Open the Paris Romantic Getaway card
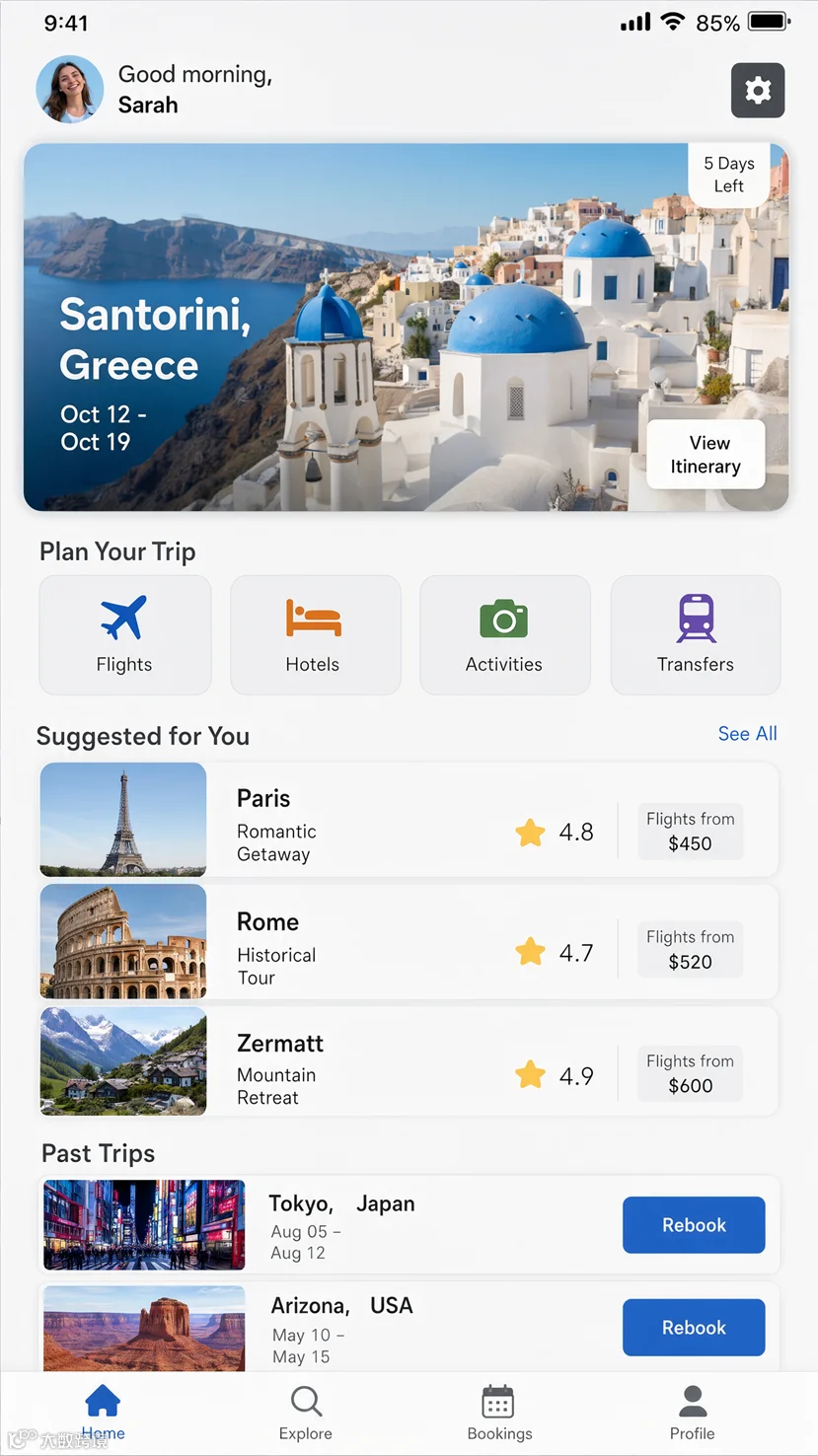Screen dimensions: 818x1456 pyautogui.click(x=409, y=820)
